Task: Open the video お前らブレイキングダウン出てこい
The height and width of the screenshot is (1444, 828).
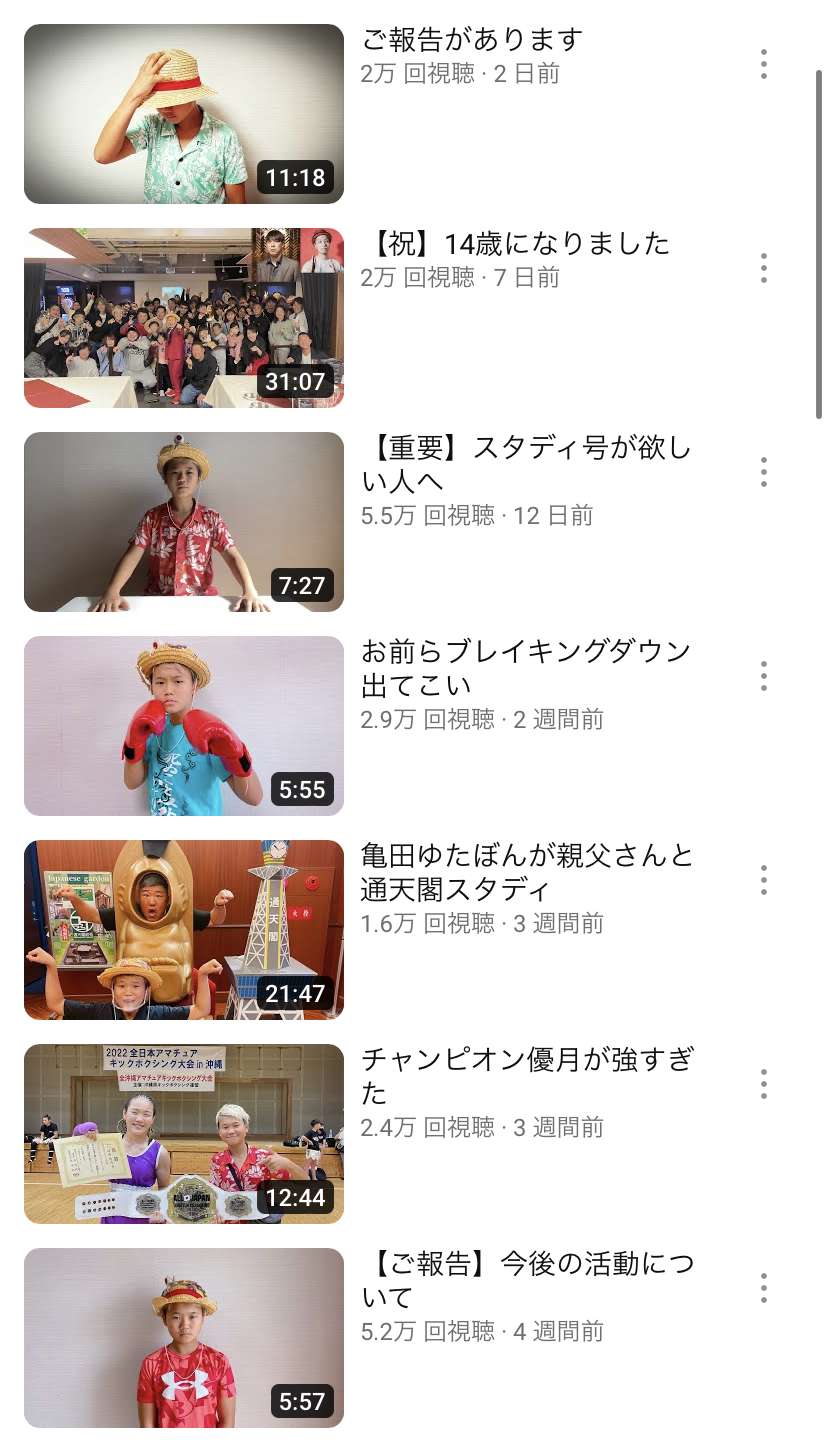Action: (184, 726)
